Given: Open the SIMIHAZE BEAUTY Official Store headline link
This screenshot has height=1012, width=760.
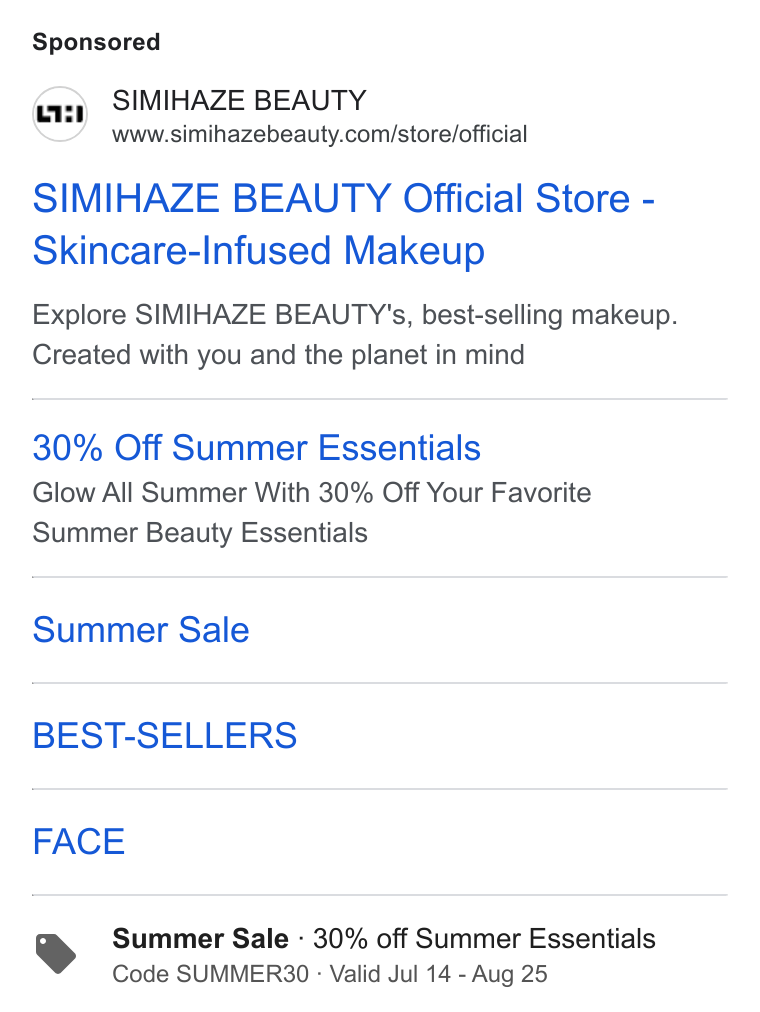Looking at the screenshot, I should [343, 224].
